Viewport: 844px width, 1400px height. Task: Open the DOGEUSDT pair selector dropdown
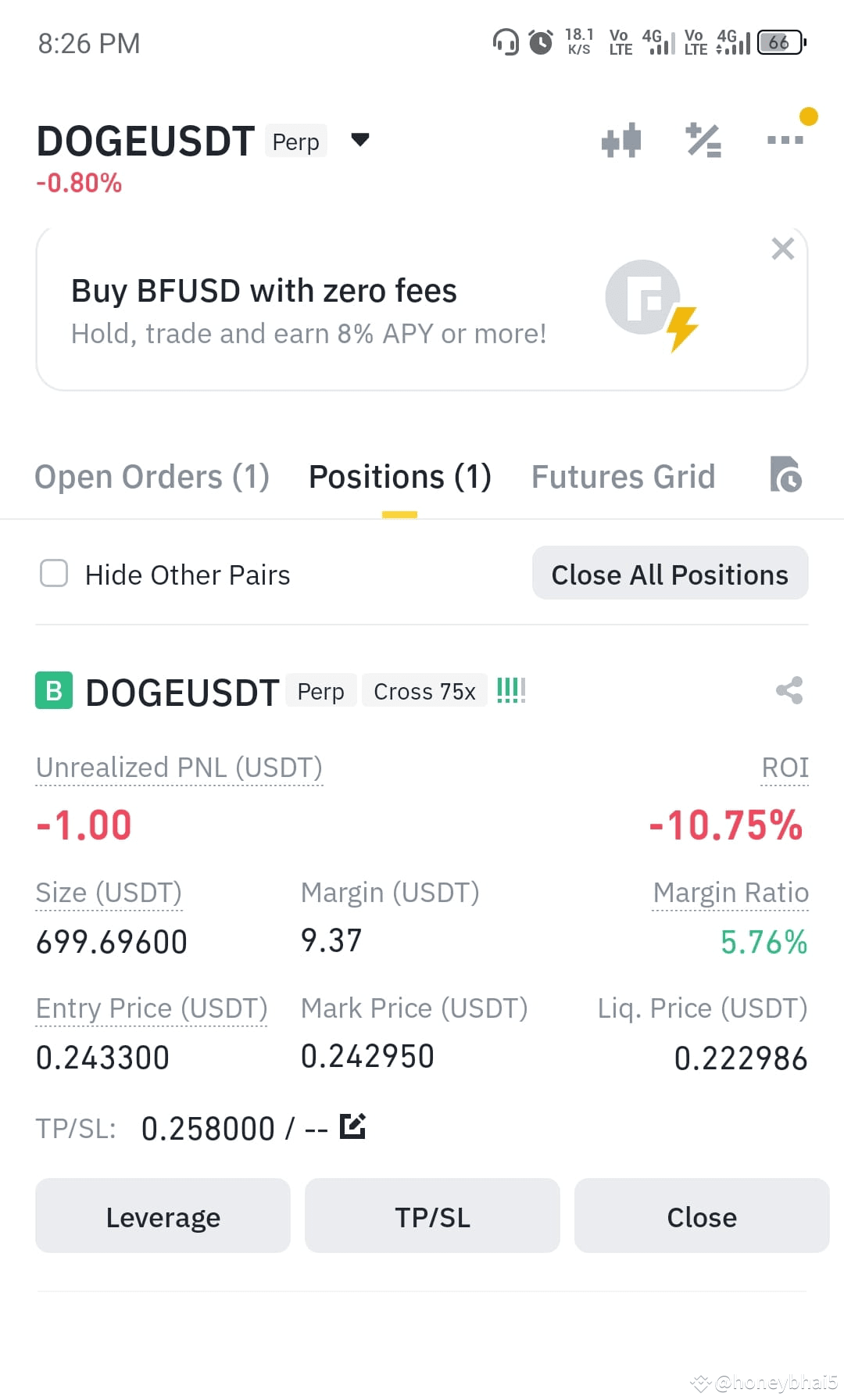(x=359, y=141)
